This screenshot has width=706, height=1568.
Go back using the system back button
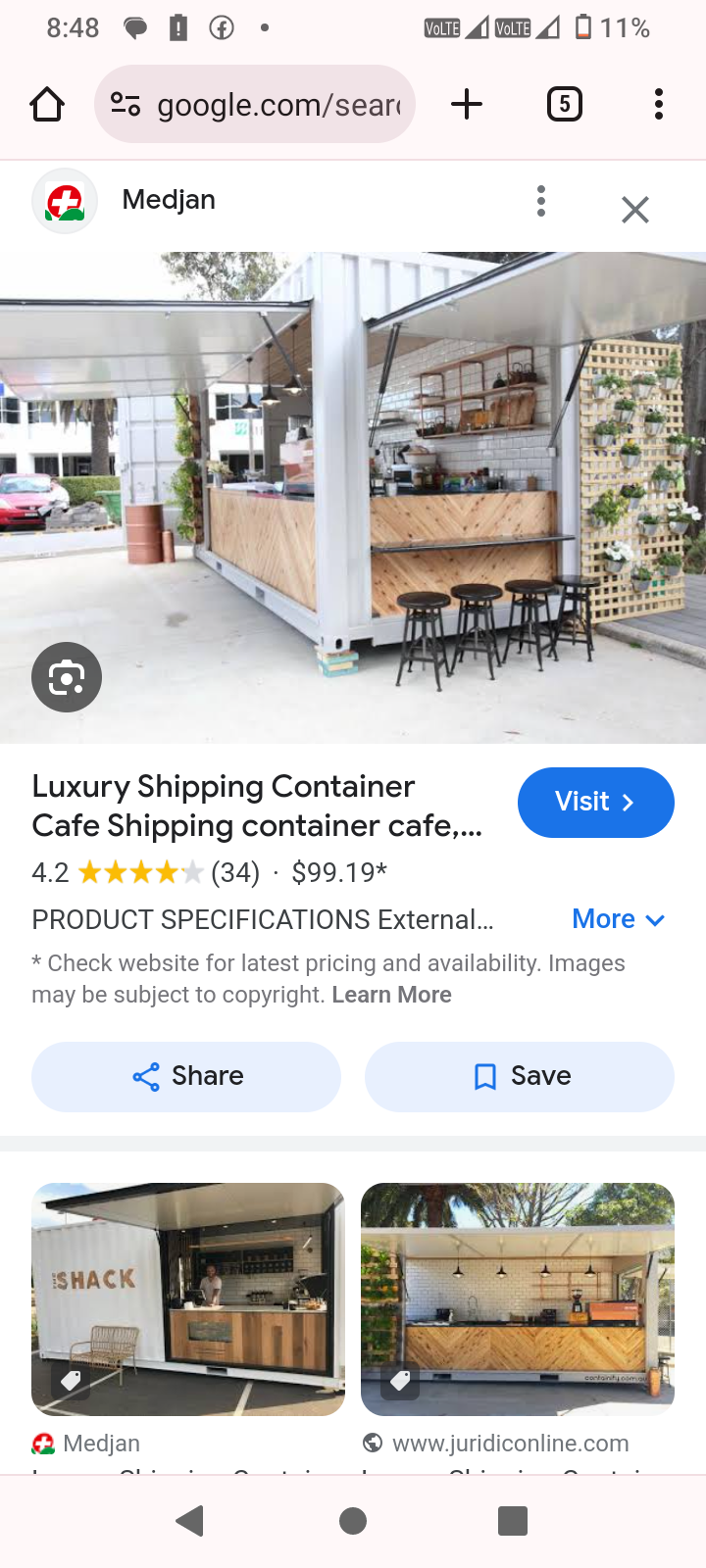click(189, 1521)
